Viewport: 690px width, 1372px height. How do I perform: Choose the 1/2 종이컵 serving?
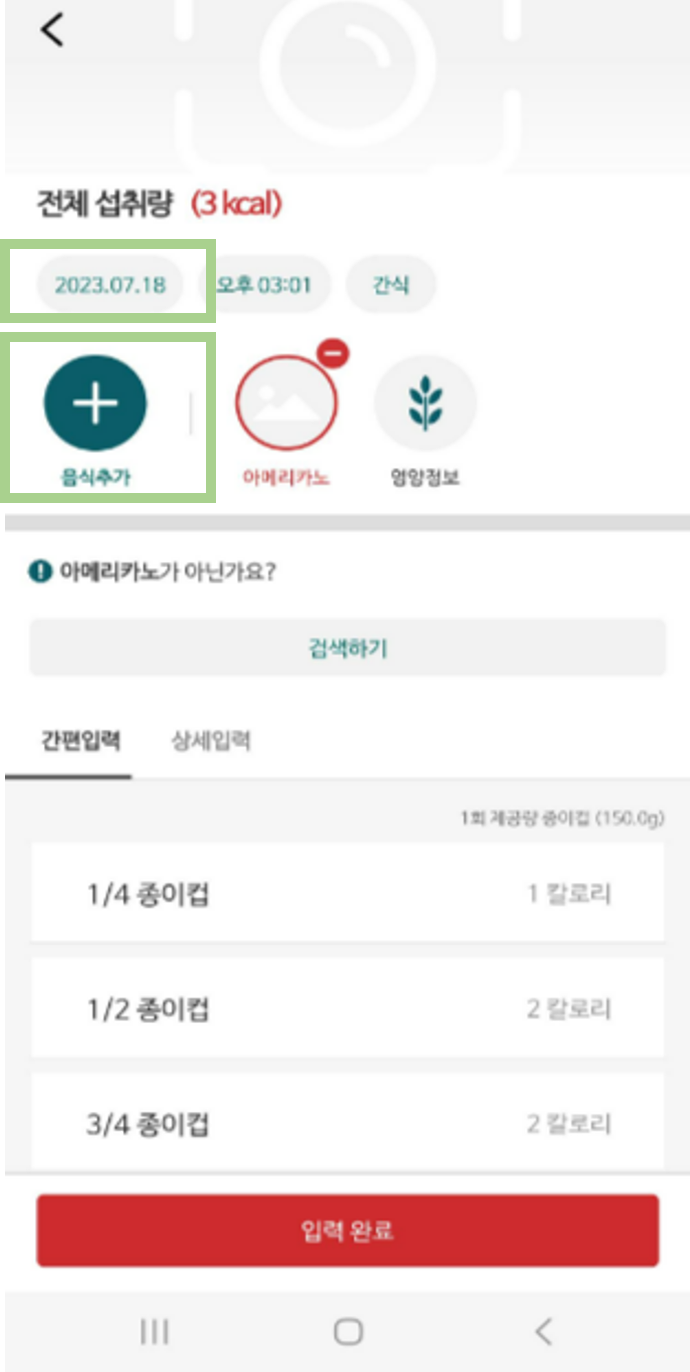[x=347, y=1008]
